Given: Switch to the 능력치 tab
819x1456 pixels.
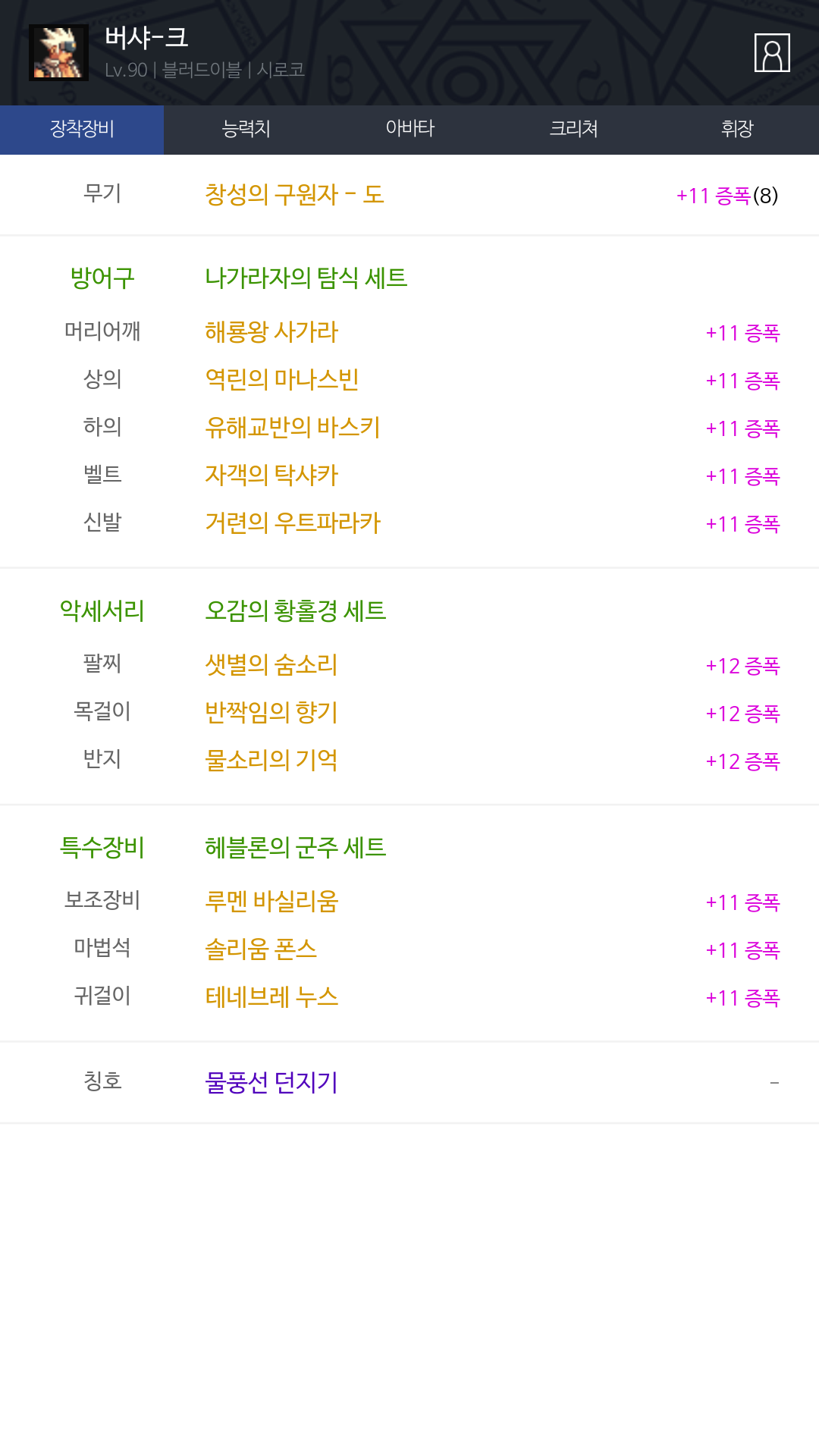Looking at the screenshot, I should 246,129.
